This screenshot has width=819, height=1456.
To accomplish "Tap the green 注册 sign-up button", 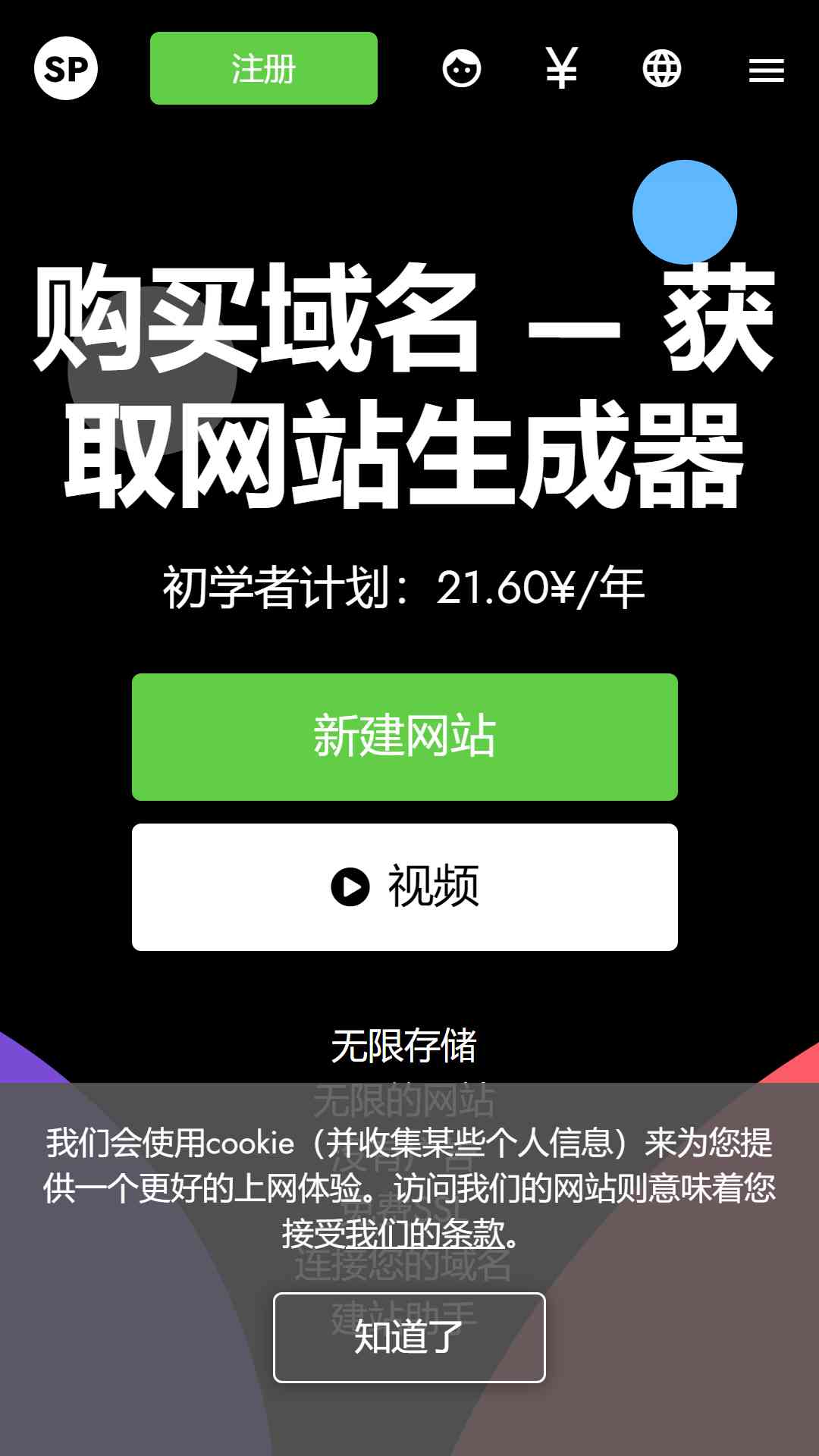I will point(264,68).
